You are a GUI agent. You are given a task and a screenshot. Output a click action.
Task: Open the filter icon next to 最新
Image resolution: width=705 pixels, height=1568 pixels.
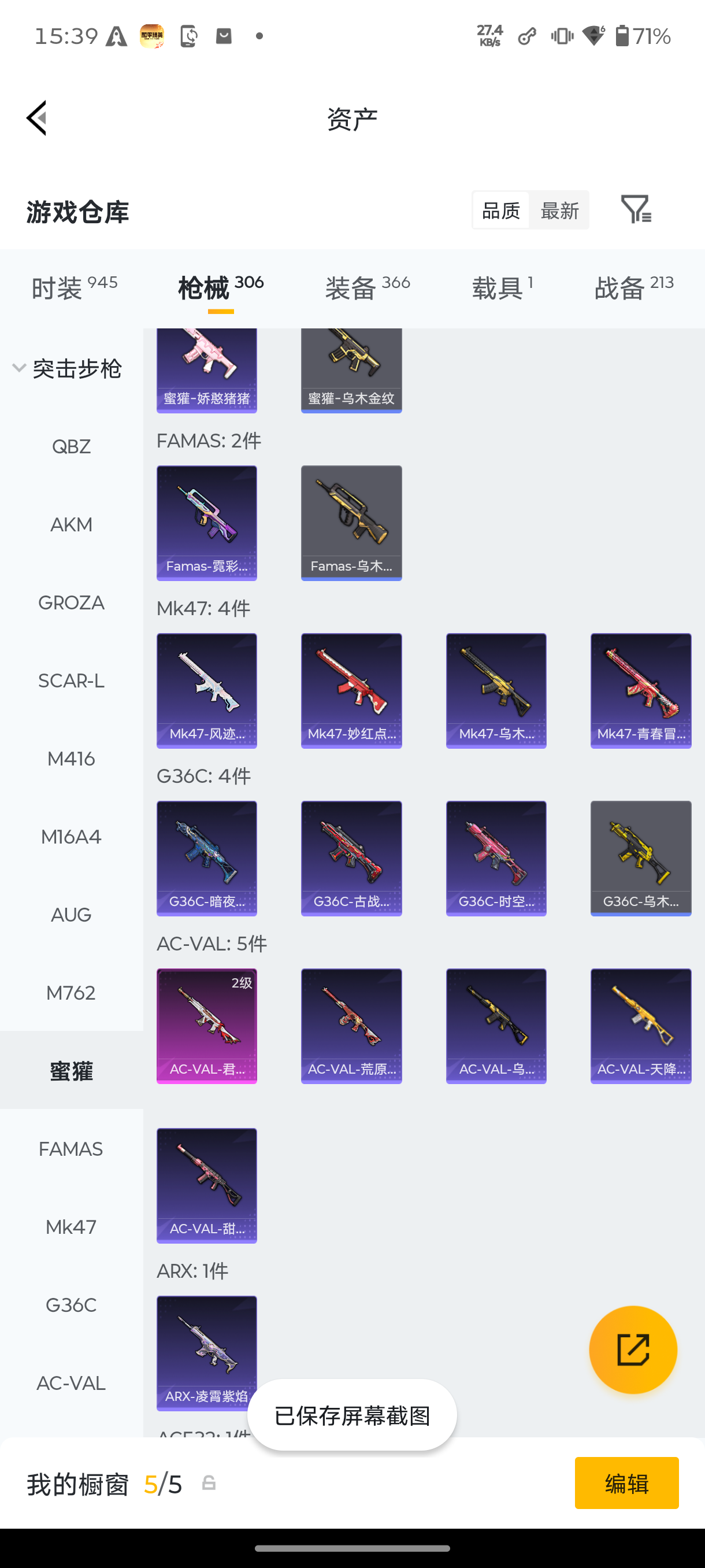[636, 209]
